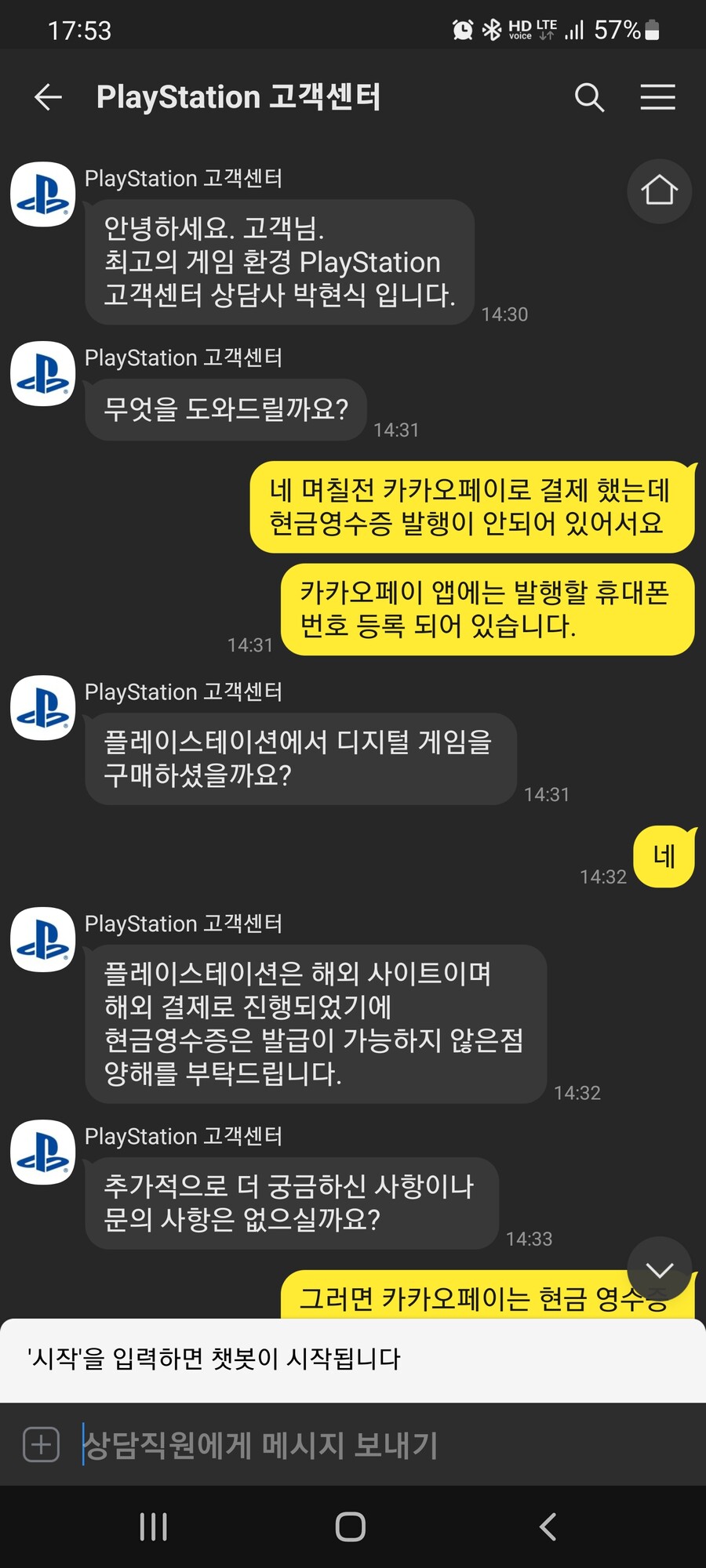Tap the back arrow to leave the chat
706x1568 pixels.
coord(47,97)
